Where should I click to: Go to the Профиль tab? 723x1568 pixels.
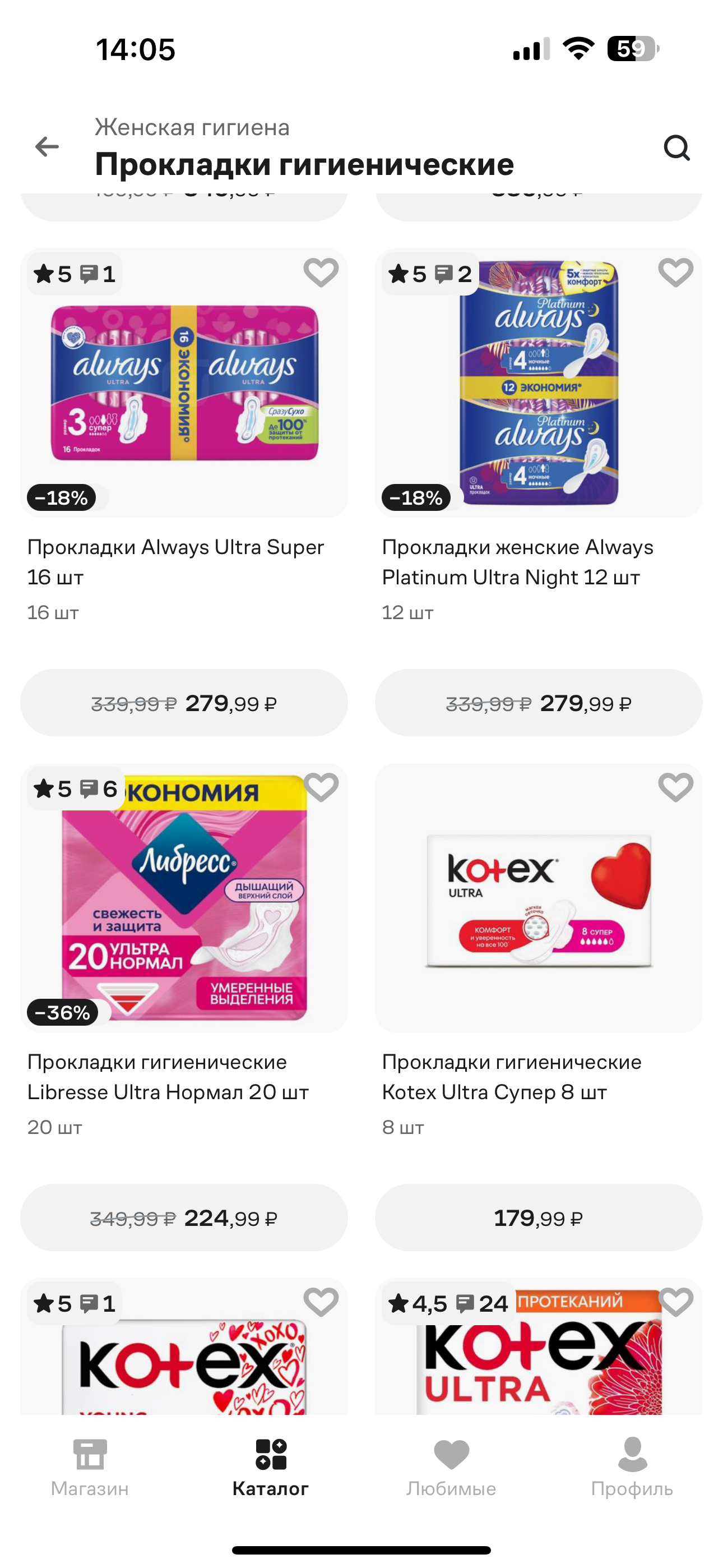pos(632,1468)
